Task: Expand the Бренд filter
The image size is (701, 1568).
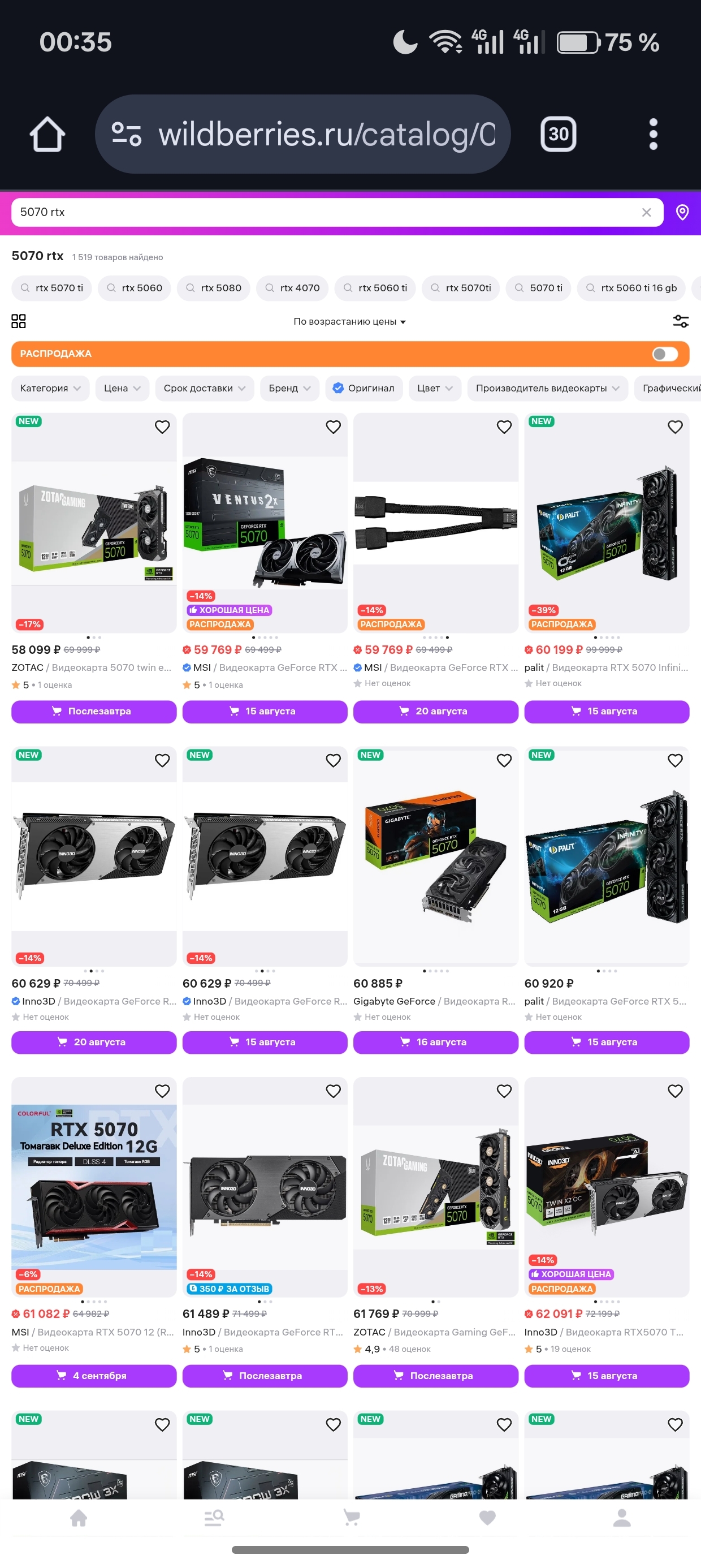Action: point(289,389)
